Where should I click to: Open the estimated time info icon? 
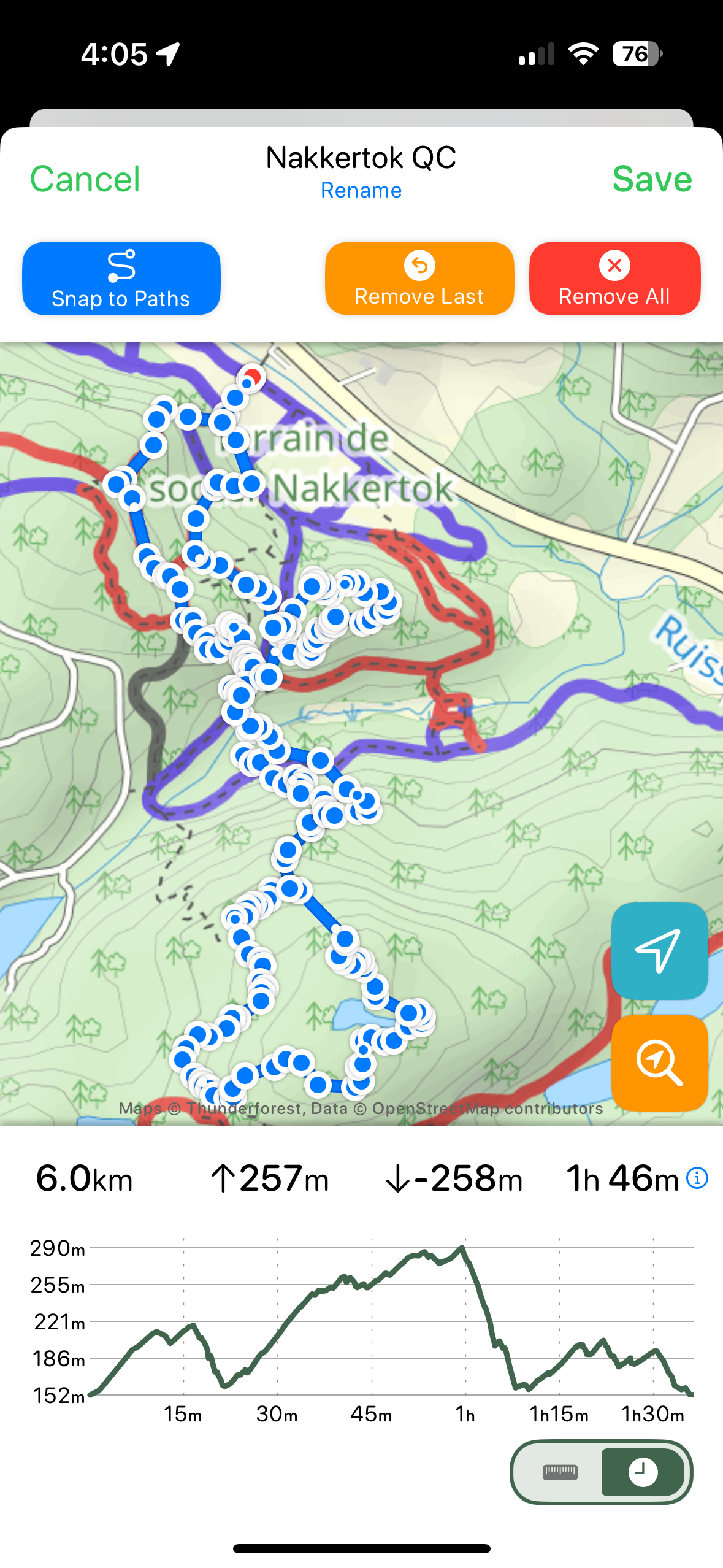tap(697, 1178)
